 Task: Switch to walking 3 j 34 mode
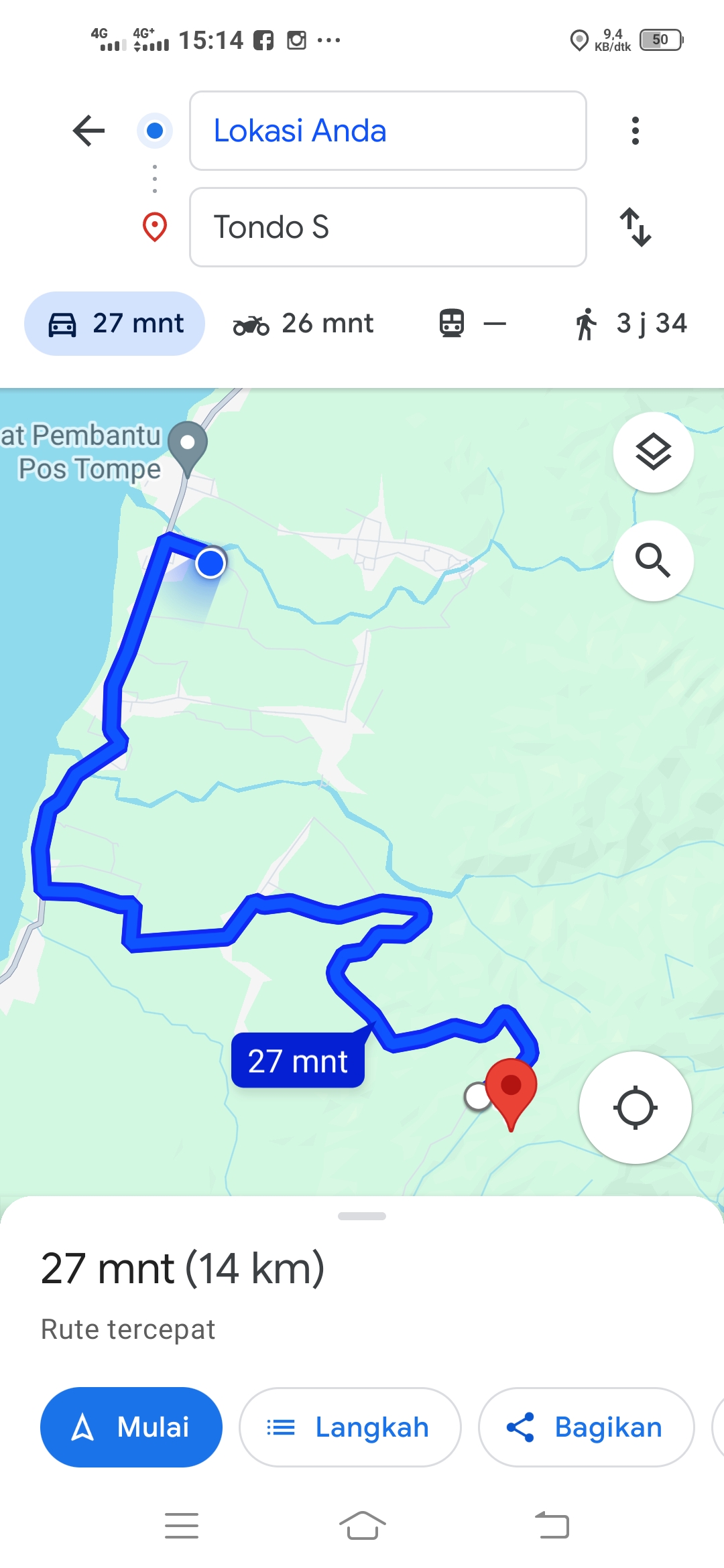tap(631, 324)
